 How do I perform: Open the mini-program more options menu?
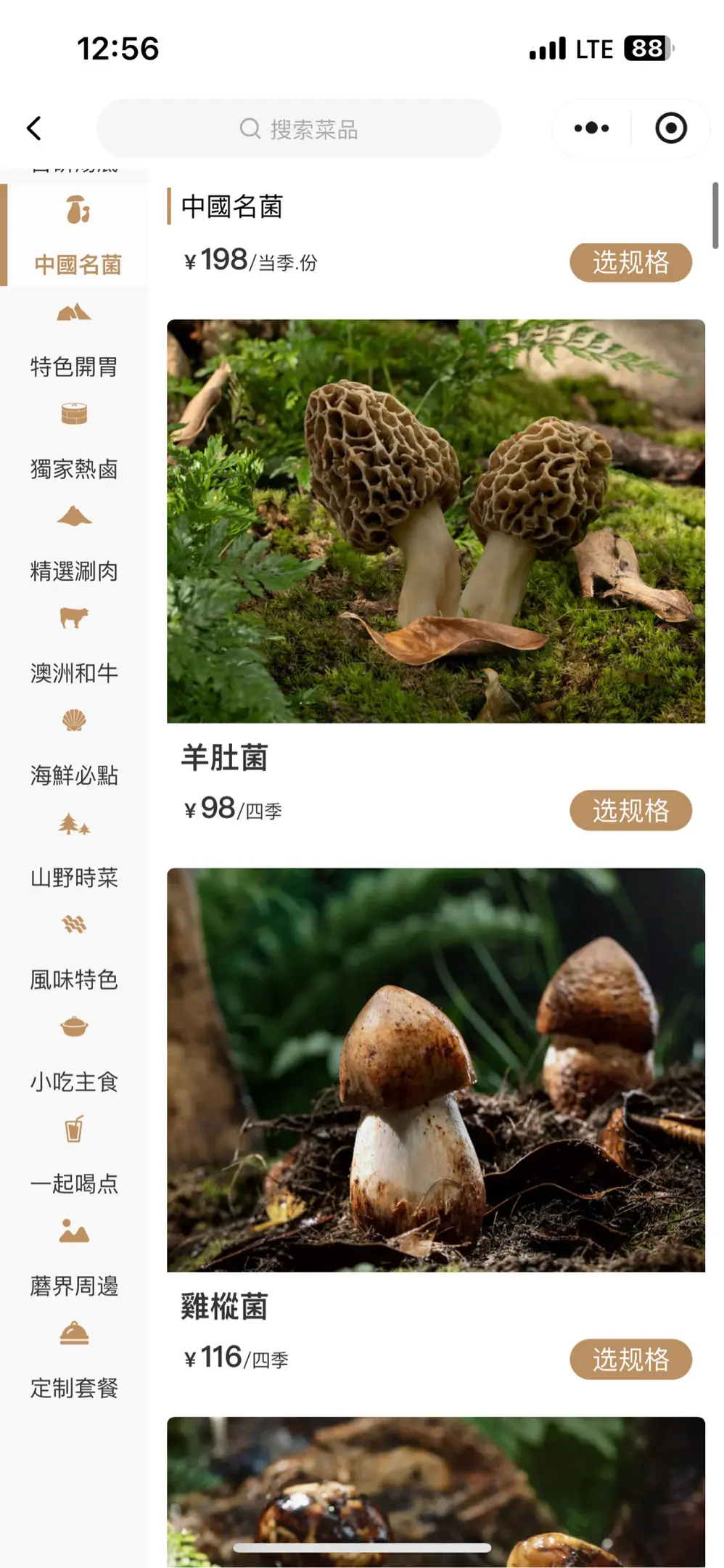click(x=591, y=128)
